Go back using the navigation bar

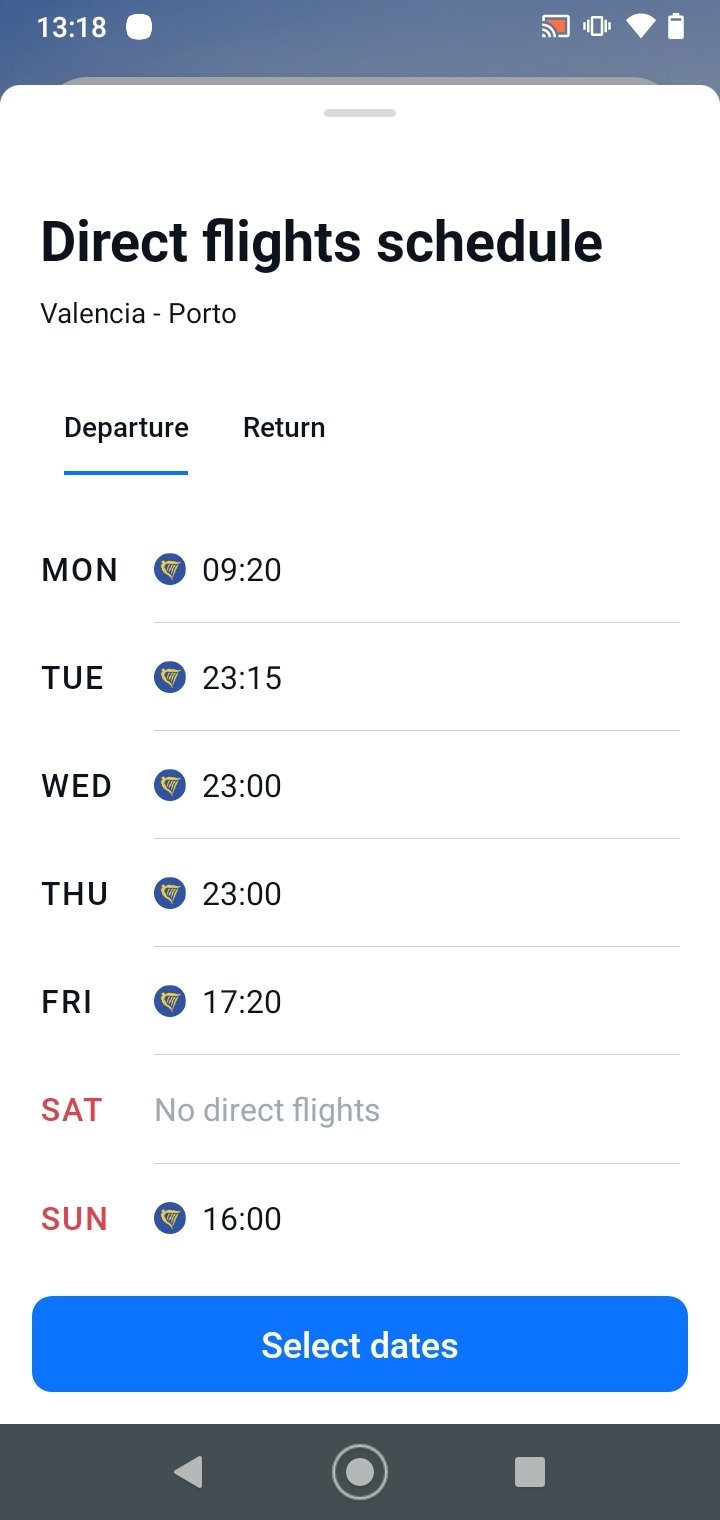[188, 1472]
